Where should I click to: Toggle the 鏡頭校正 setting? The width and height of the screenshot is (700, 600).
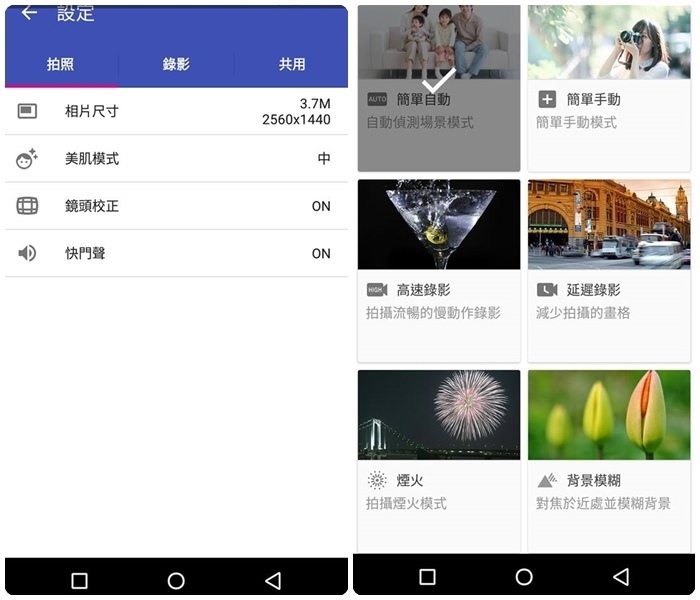point(176,206)
